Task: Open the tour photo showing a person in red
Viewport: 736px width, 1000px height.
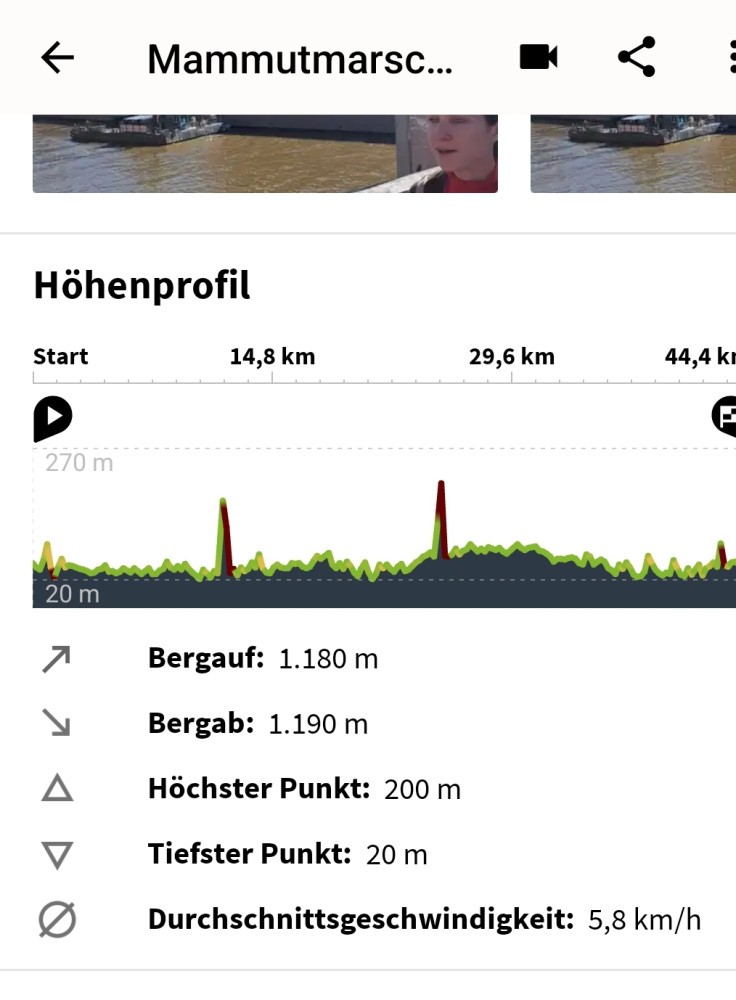Action: click(x=265, y=154)
